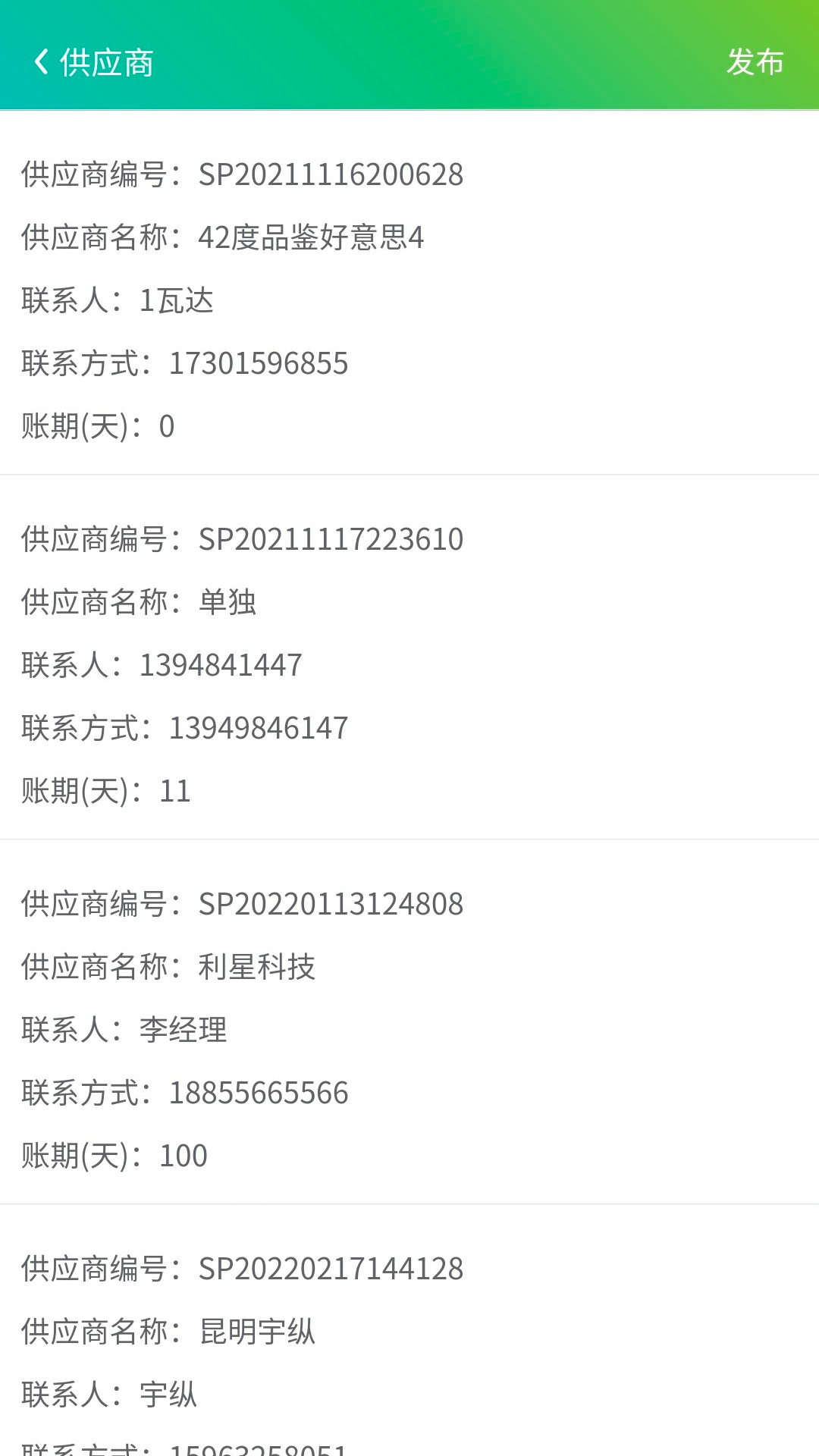The height and width of the screenshot is (1456, 819).
Task: Select the 账期 value 100 for 利星科技
Action: pos(183,1155)
